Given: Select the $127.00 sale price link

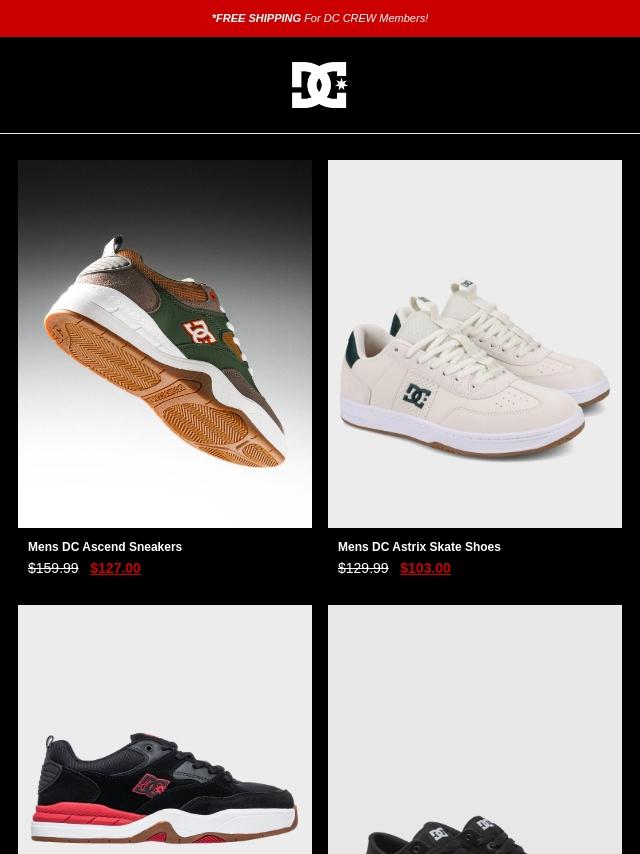Looking at the screenshot, I should [115, 568].
